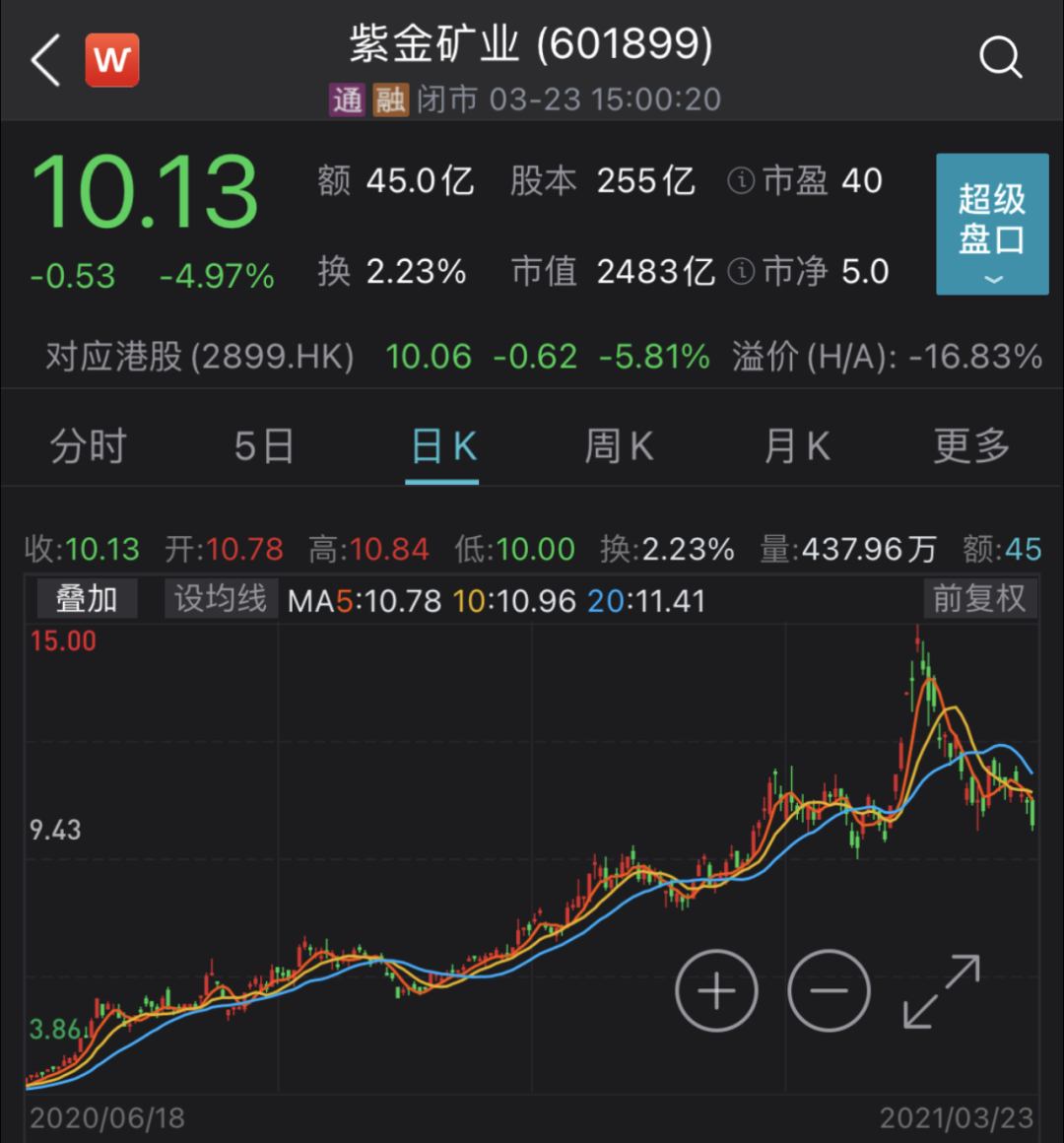Open the 更多 chart options
Screen dimensions: 1064x1143
pyautogui.click(x=971, y=447)
